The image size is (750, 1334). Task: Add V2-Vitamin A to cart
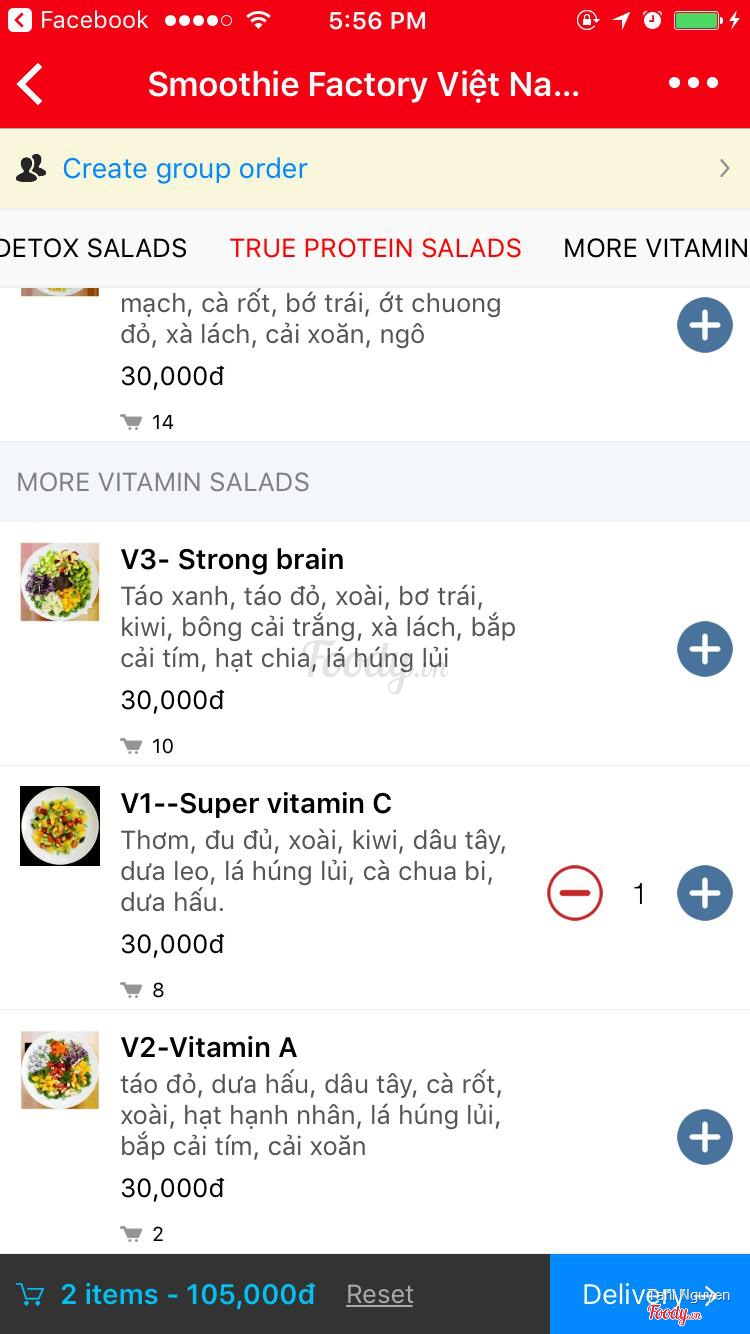(x=705, y=1137)
